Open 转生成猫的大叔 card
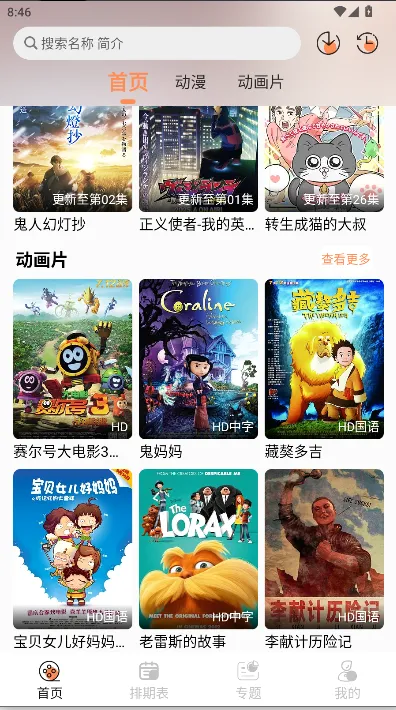 pos(324,169)
